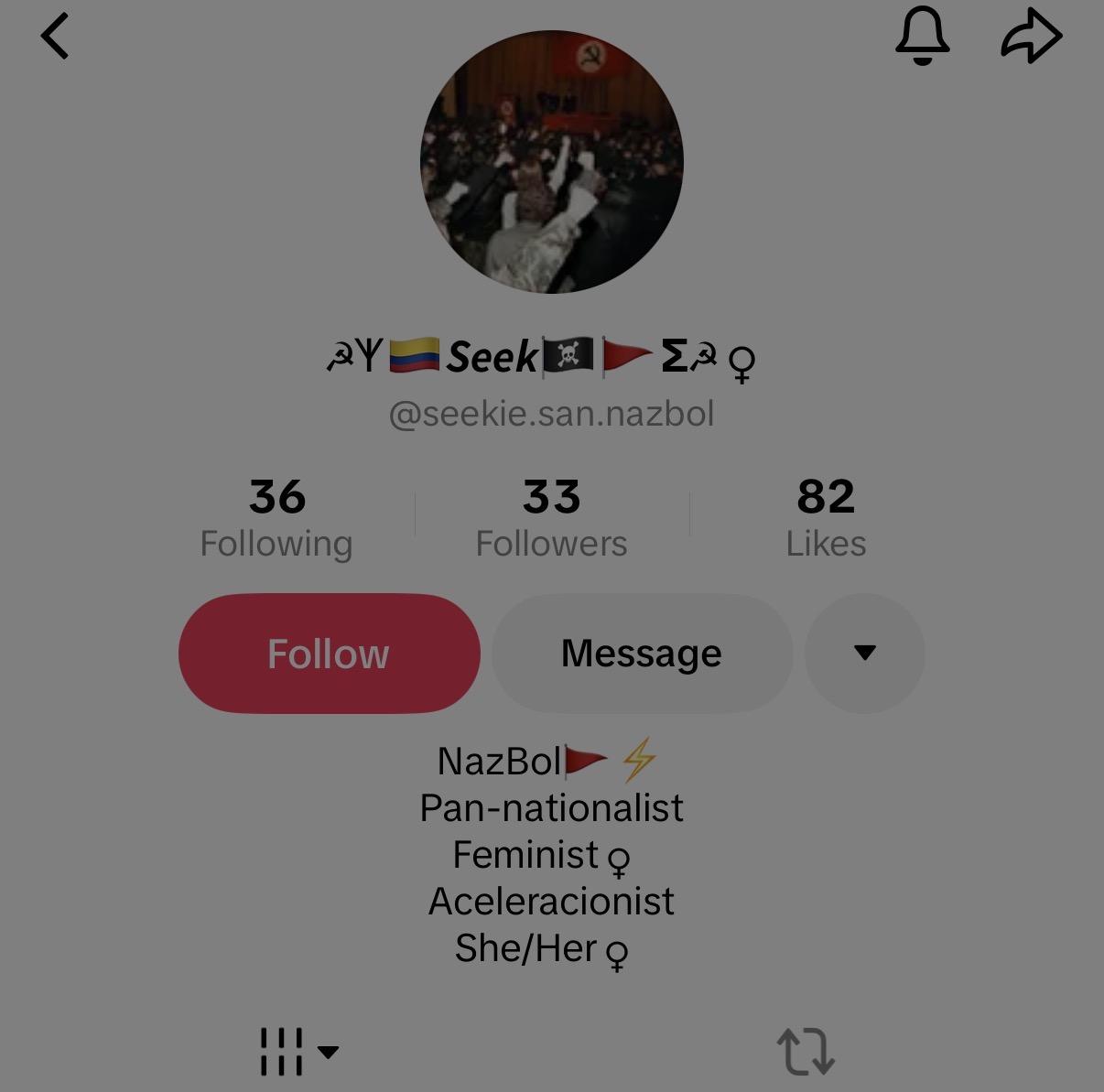
Task: View the 36 Following list
Action: (276, 518)
